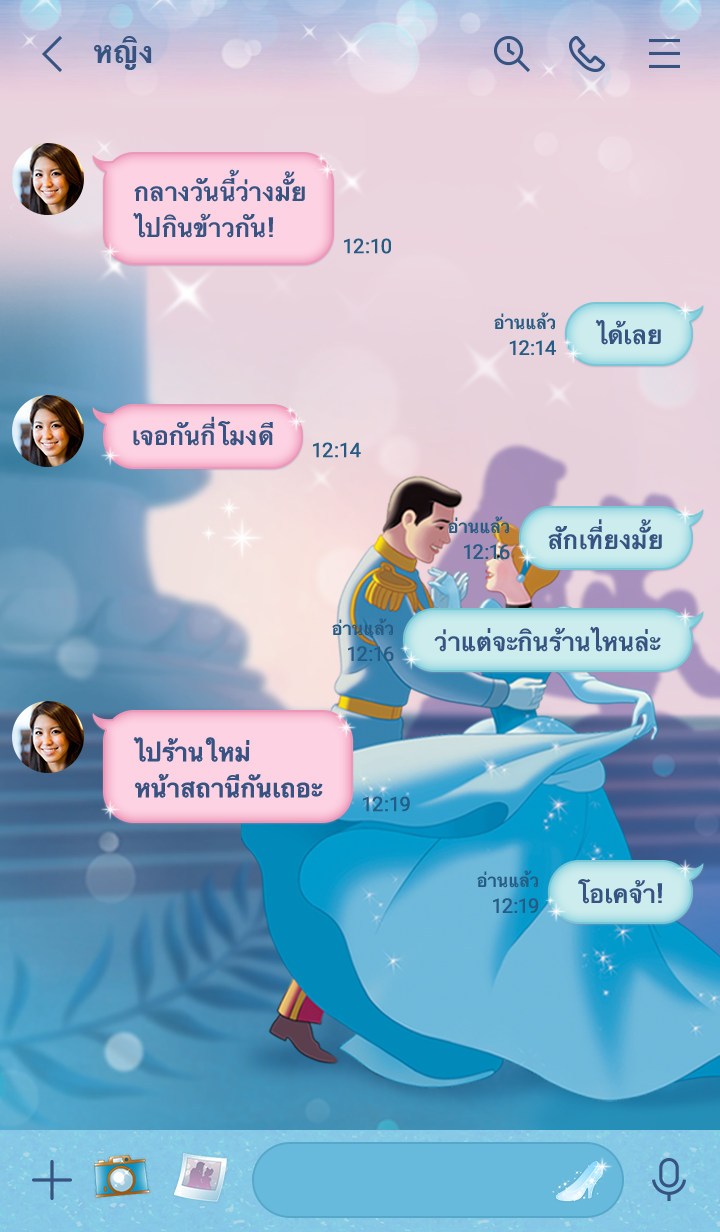Record a voice message with microphone
Image resolution: width=720 pixels, height=1232 pixels.
click(x=668, y=1181)
